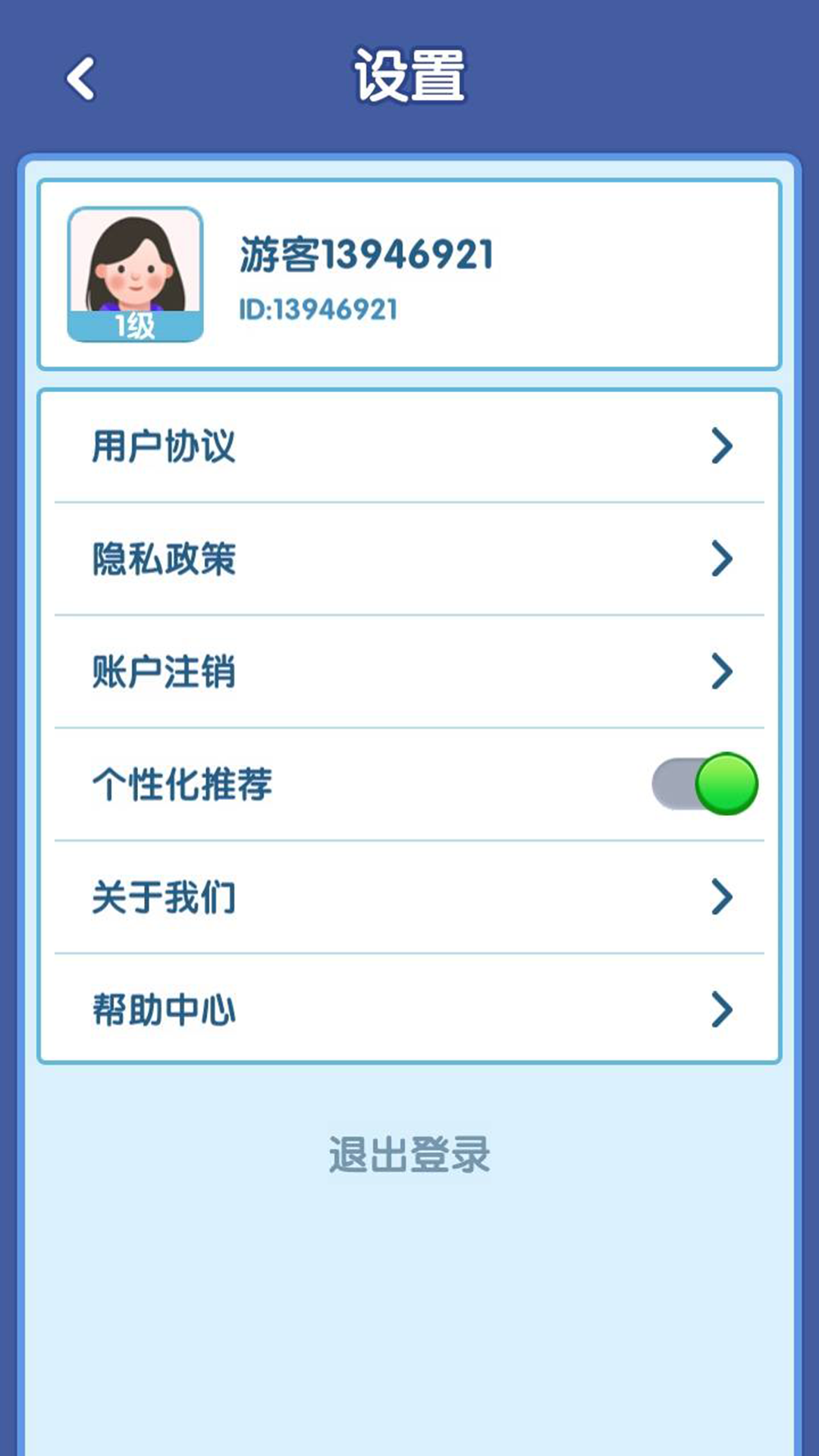This screenshot has width=819, height=1456.
Task: Expand the 账户注销 row chevron
Action: pyautogui.click(x=722, y=671)
